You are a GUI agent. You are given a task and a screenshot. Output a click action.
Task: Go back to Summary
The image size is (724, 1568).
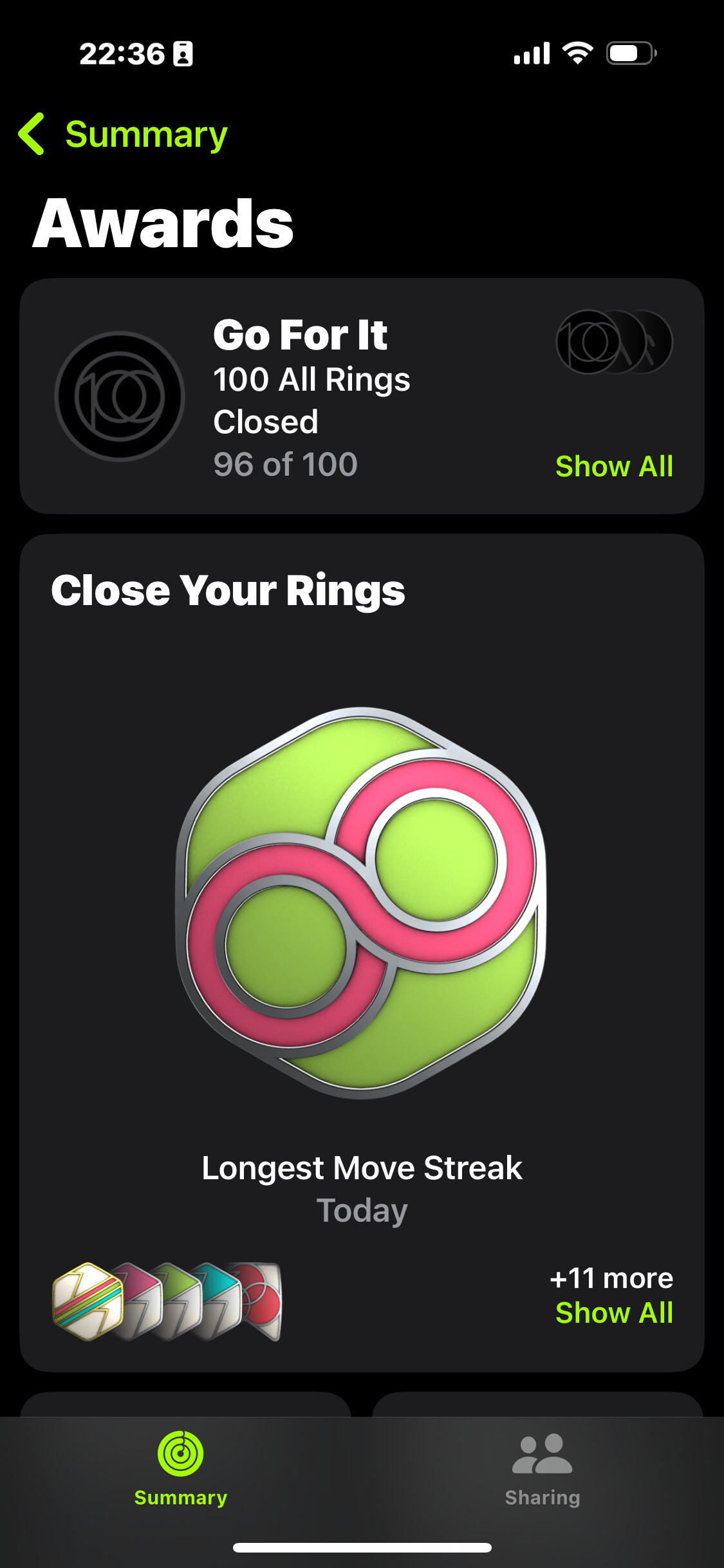pyautogui.click(x=122, y=135)
